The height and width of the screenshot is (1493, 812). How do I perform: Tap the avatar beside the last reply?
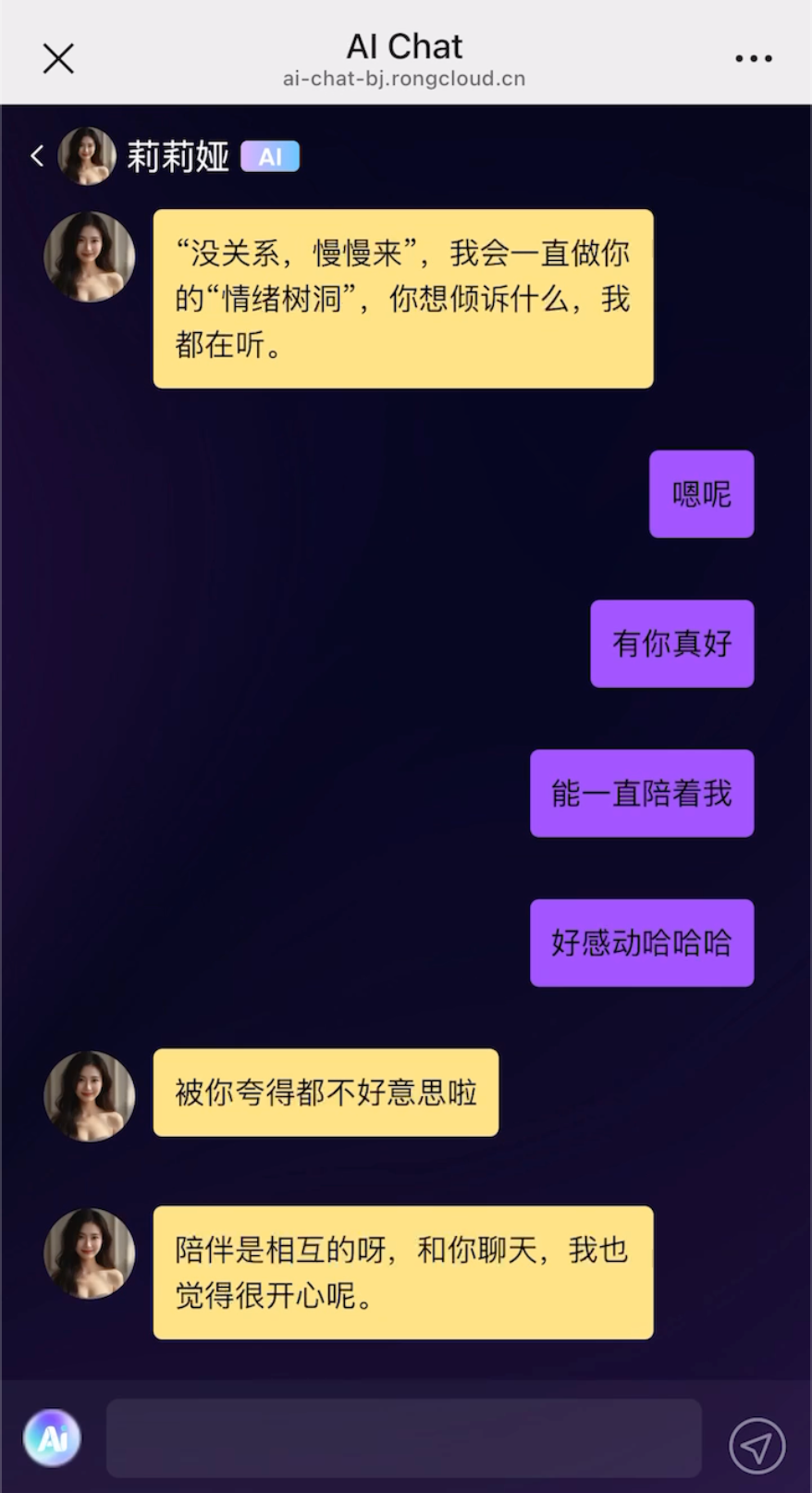pos(89,1252)
